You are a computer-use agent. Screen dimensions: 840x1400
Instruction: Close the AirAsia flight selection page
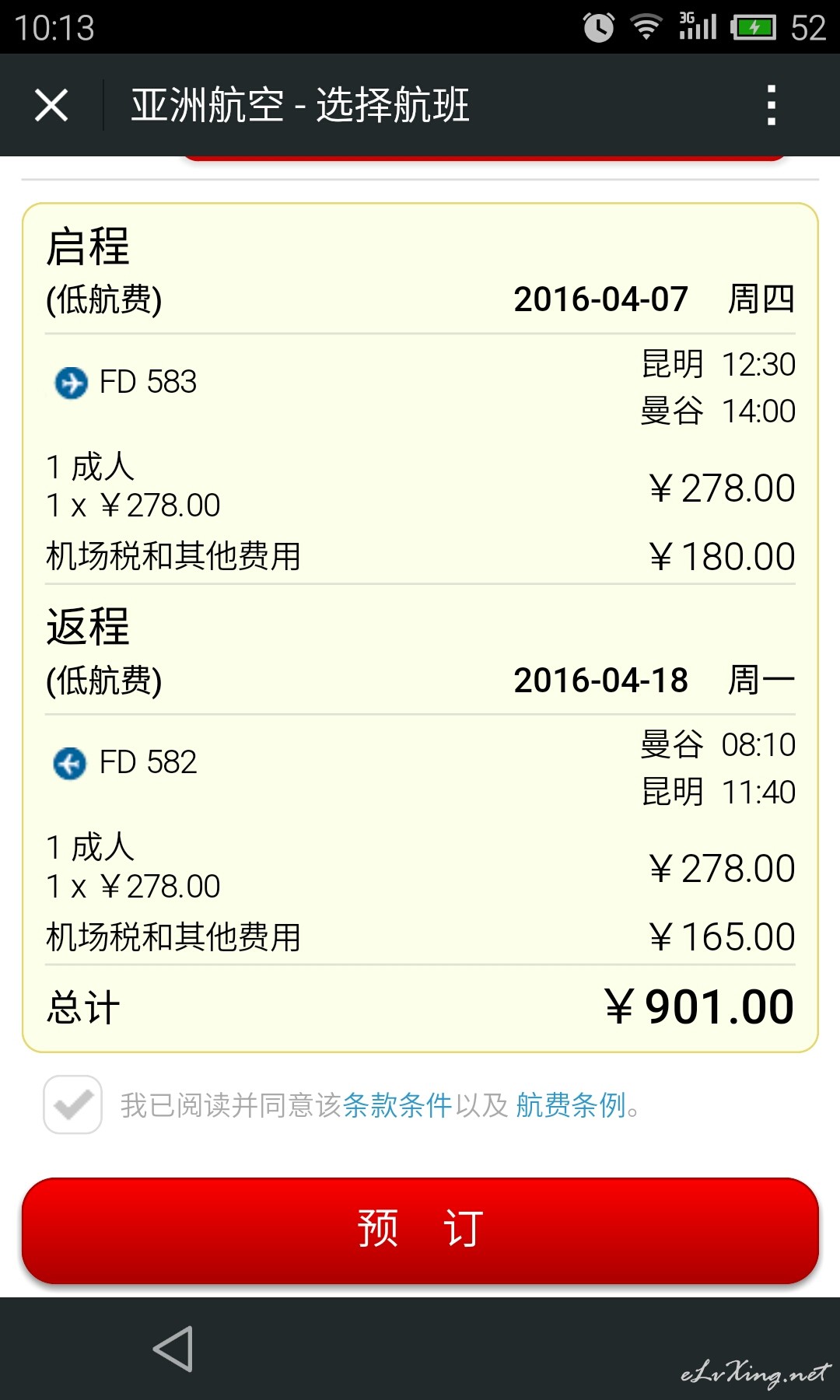[51, 105]
